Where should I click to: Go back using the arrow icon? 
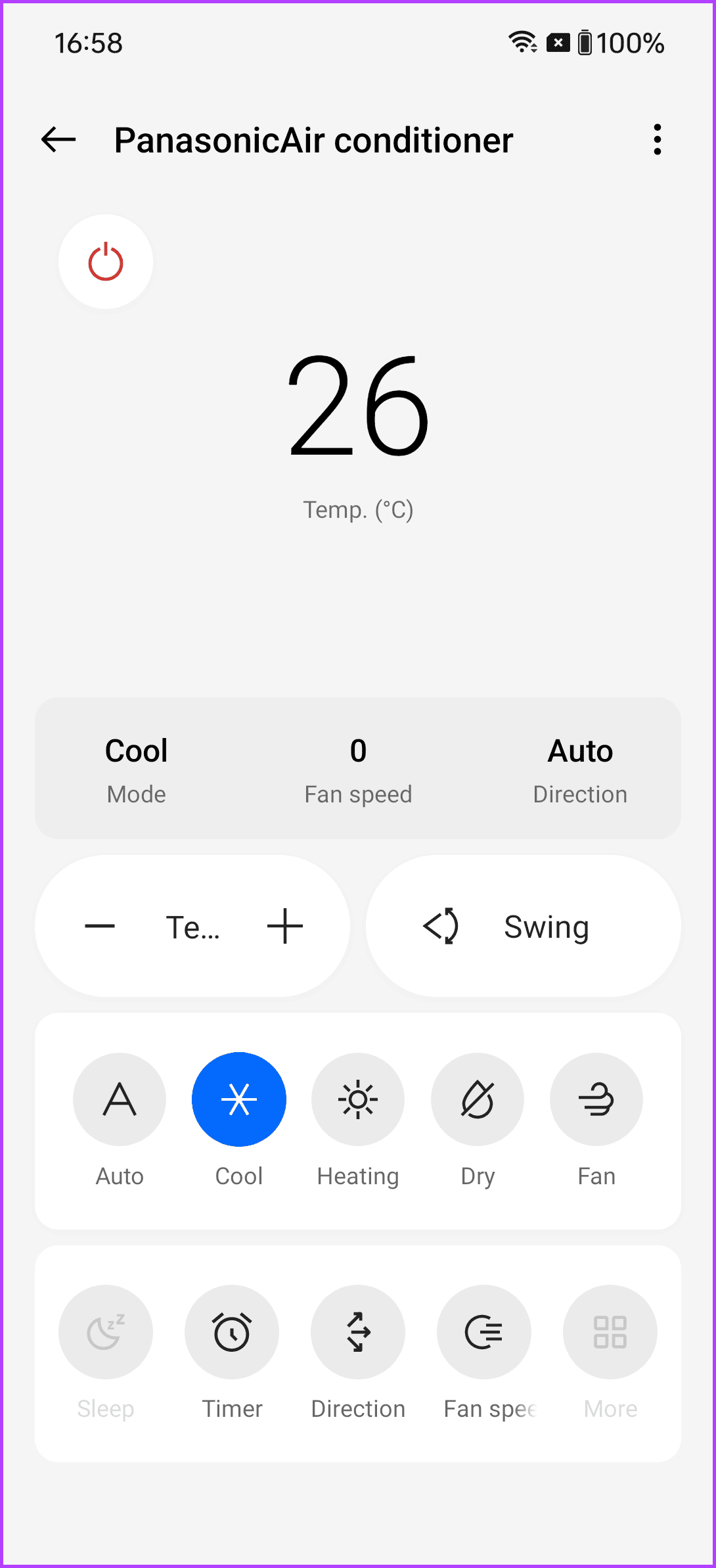tap(59, 140)
